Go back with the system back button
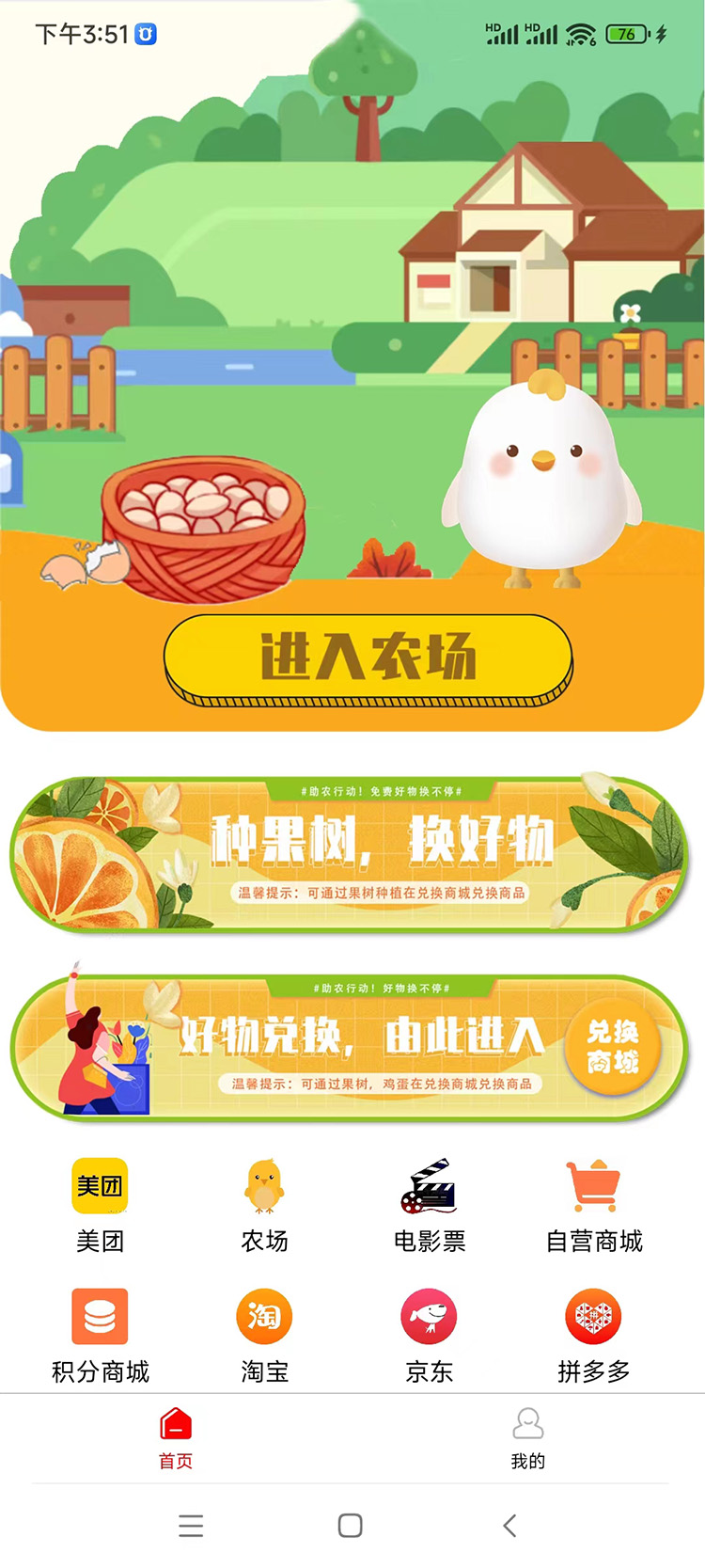This screenshot has height=1568, width=705. [509, 1525]
